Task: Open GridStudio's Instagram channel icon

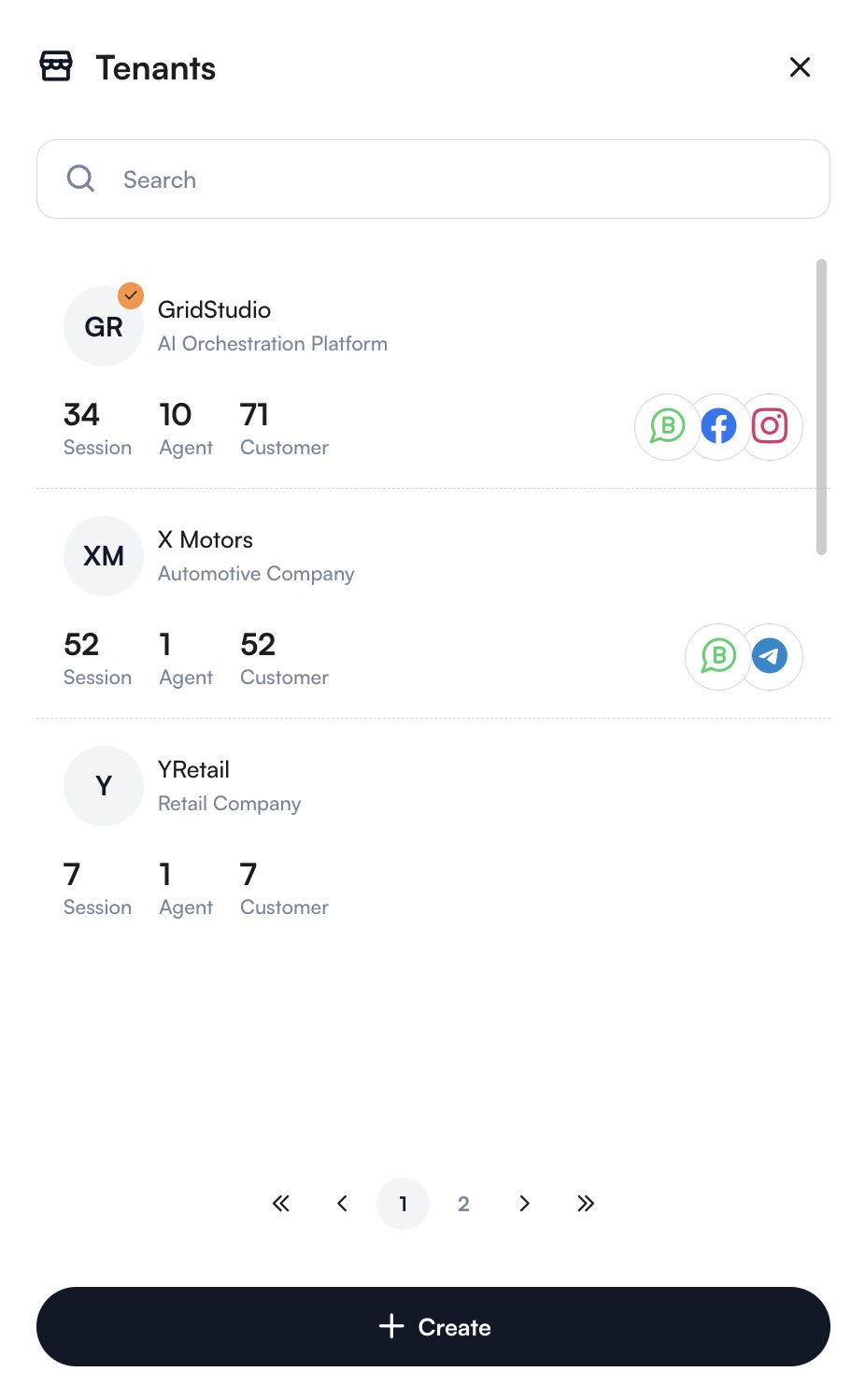Action: pos(770,426)
